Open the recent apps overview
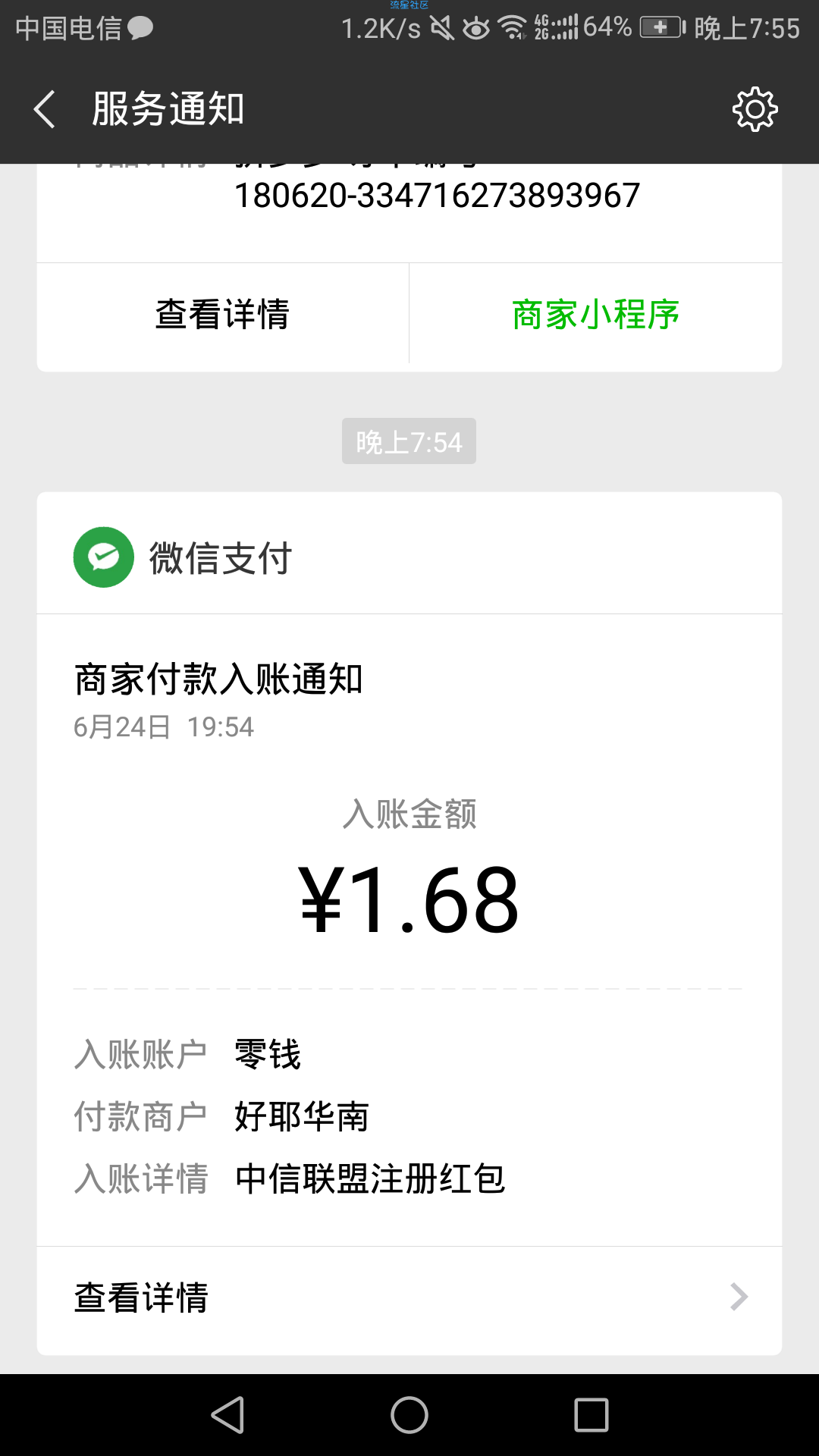This screenshot has width=819, height=1456. [591, 1415]
